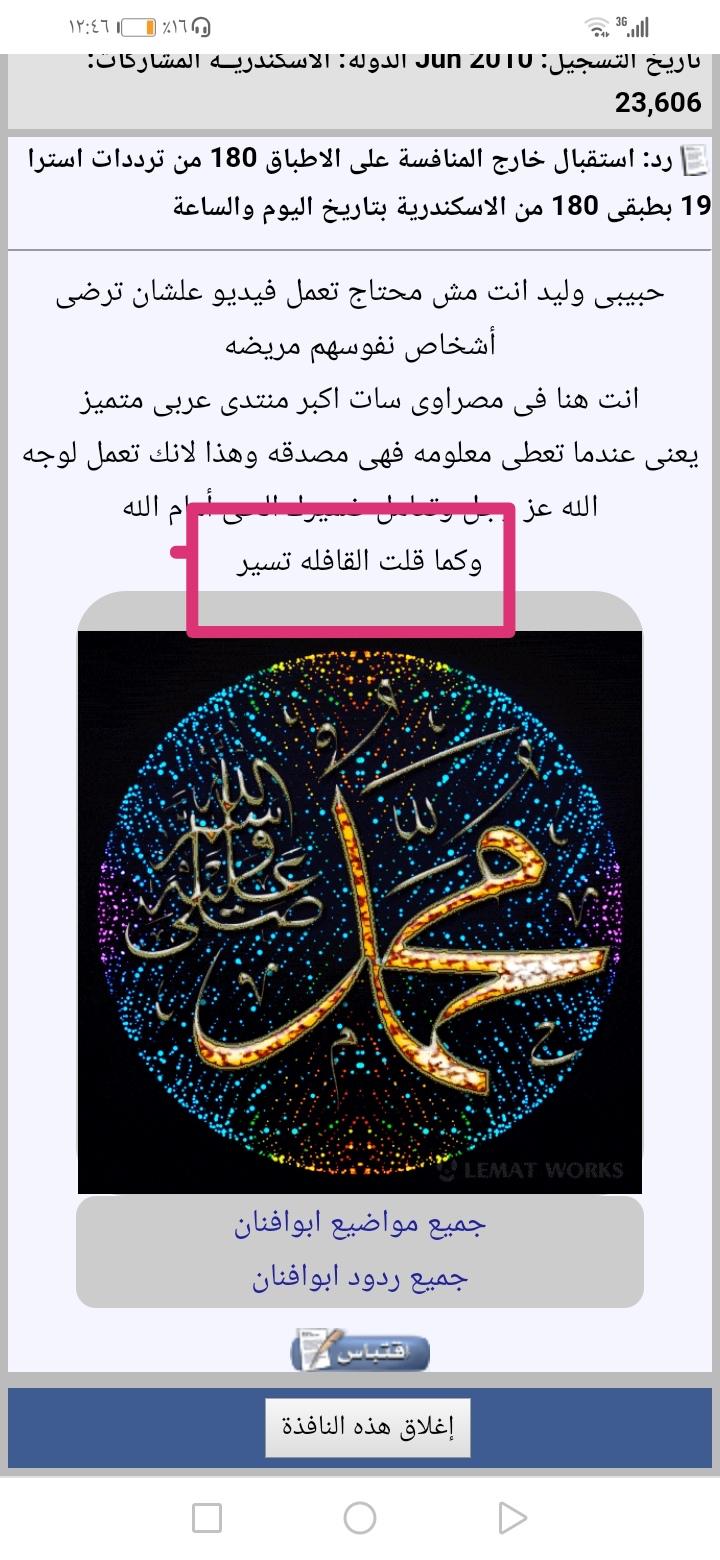Tap the اقتباس quote button
720x1560 pixels.
pos(360,1350)
